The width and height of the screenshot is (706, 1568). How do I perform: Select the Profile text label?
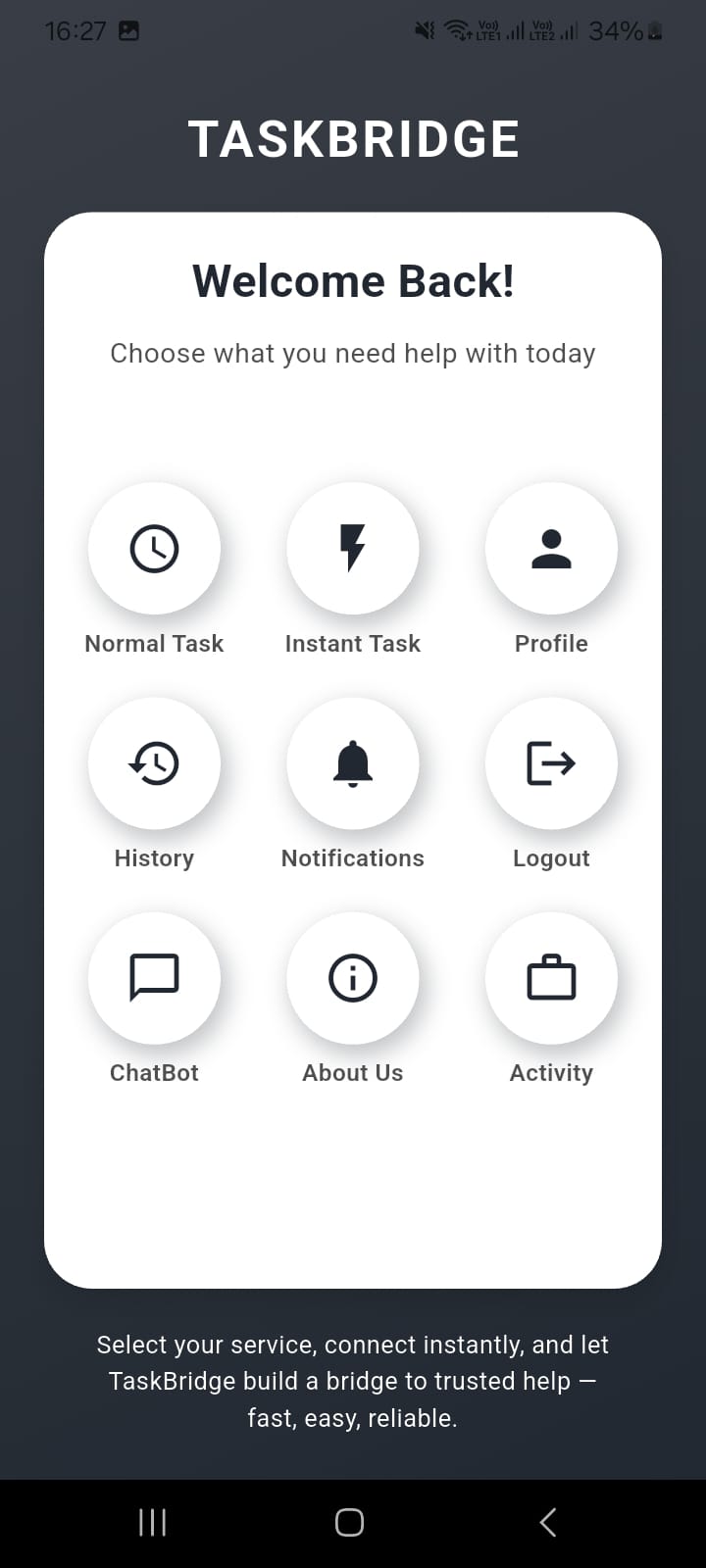pyautogui.click(x=551, y=643)
